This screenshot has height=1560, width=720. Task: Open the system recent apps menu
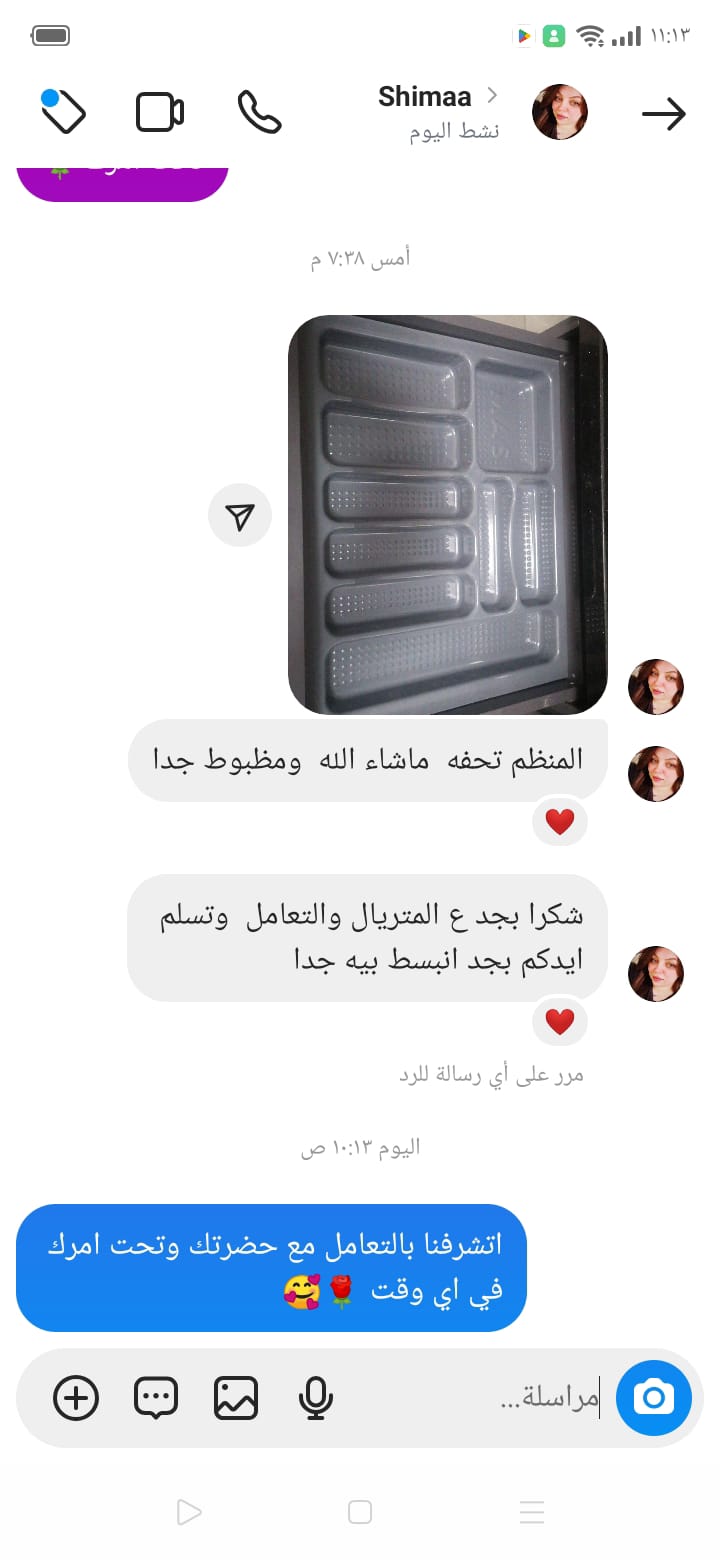(532, 1512)
